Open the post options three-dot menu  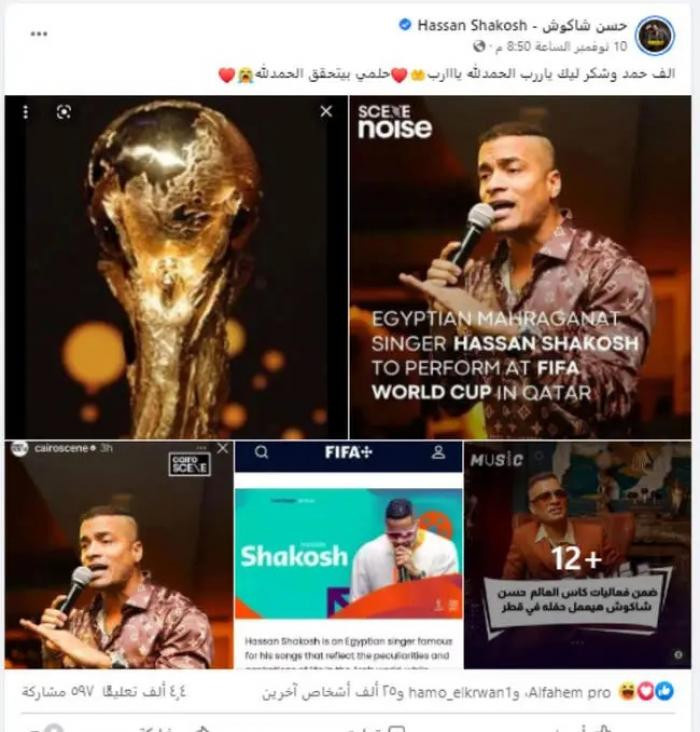[x=39, y=33]
